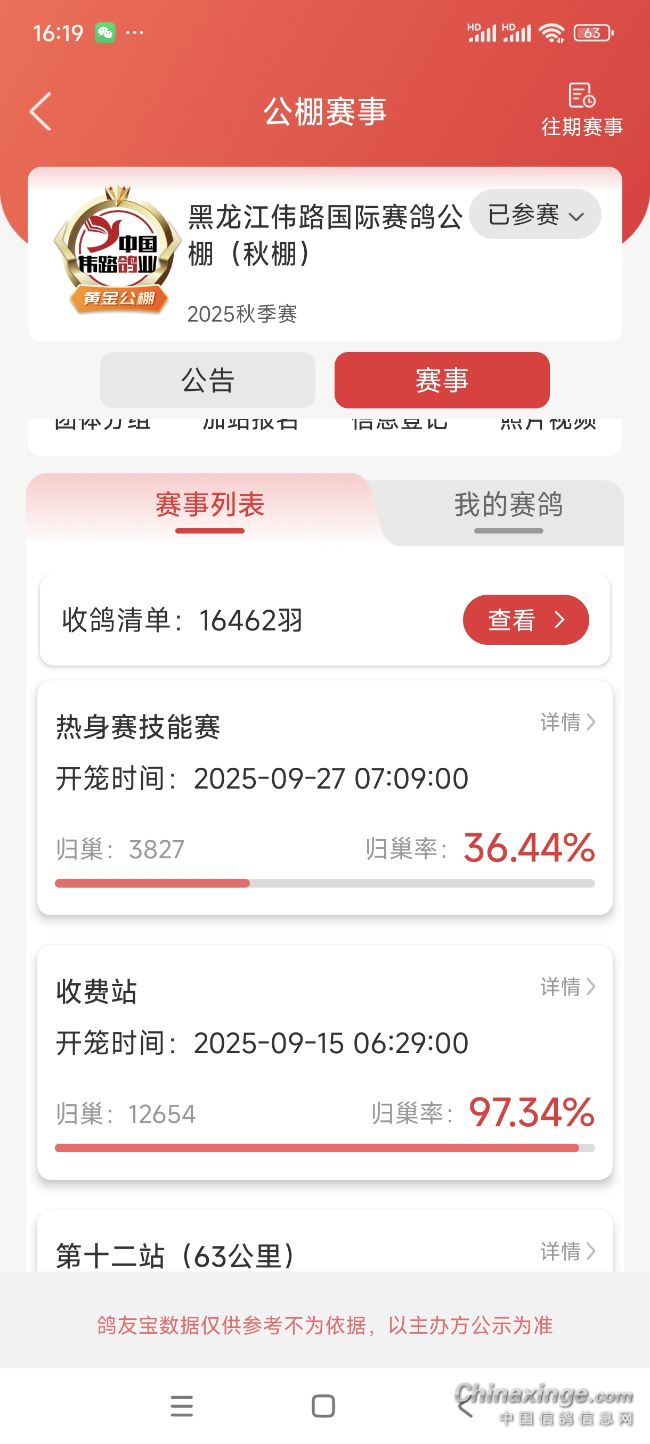
Task: Open the system recent apps menu
Action: click(182, 1406)
